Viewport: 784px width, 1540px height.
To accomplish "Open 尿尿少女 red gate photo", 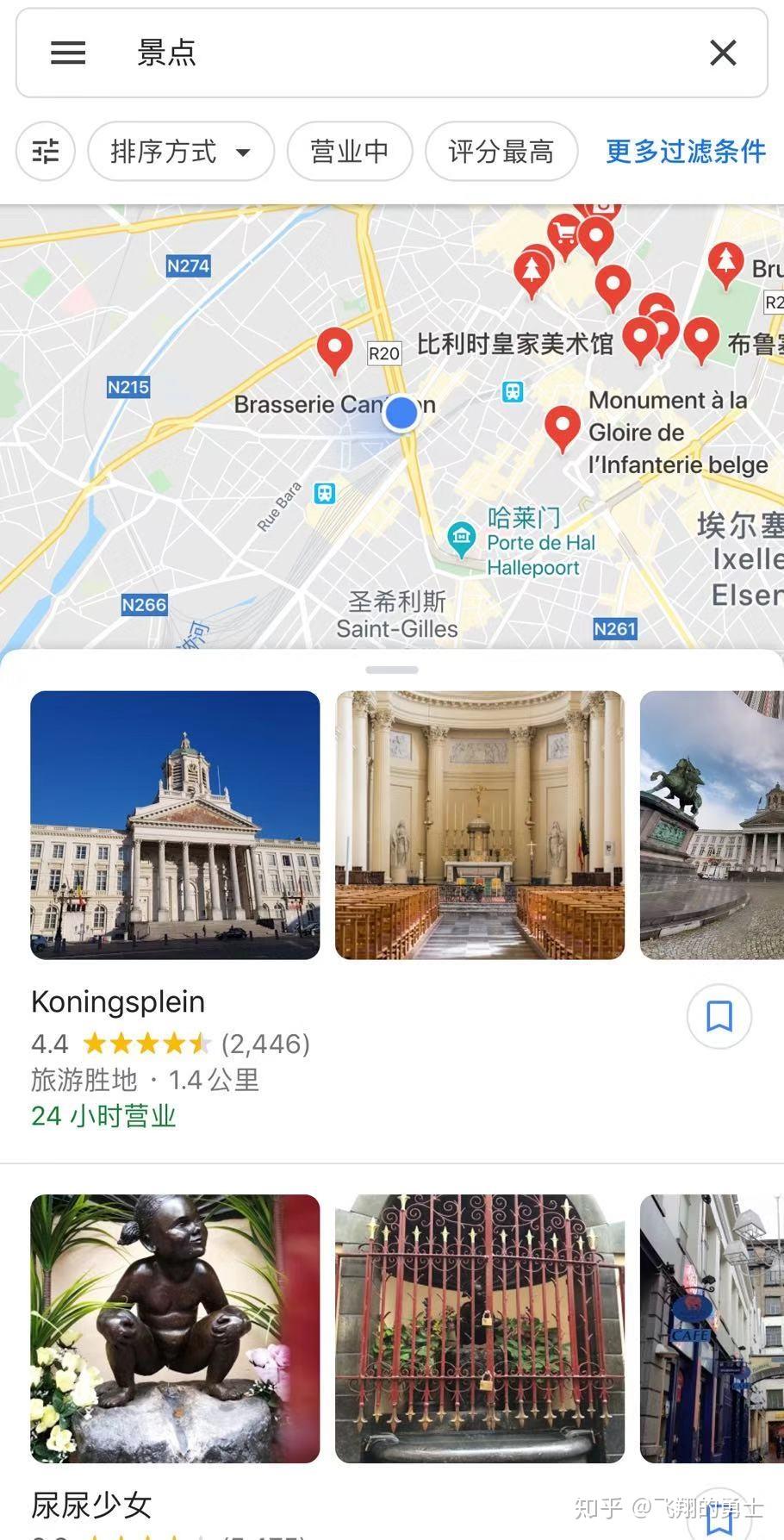I will pyautogui.click(x=479, y=1328).
